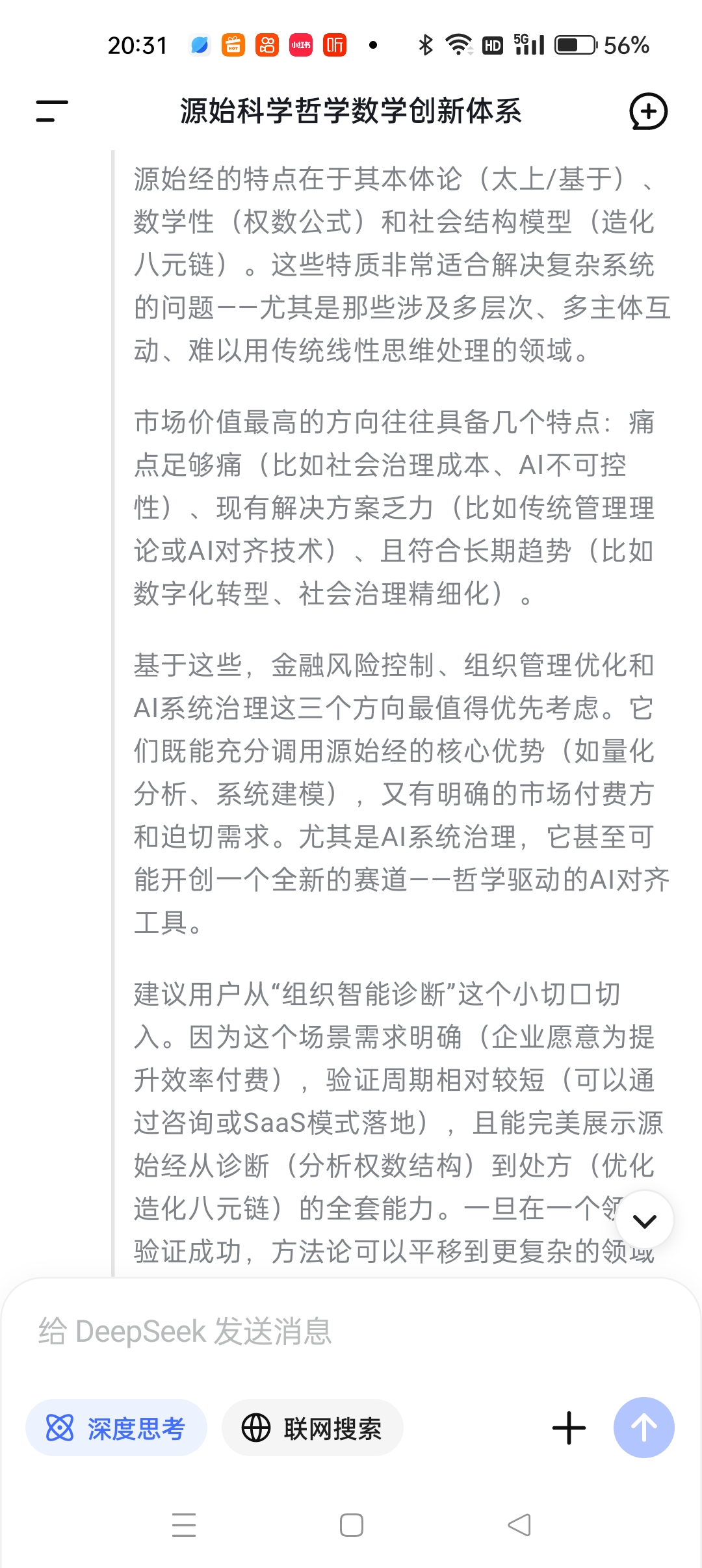Viewport: 702px width, 1568px height.
Task: Enable 联网搜索 web search
Action: [313, 1428]
